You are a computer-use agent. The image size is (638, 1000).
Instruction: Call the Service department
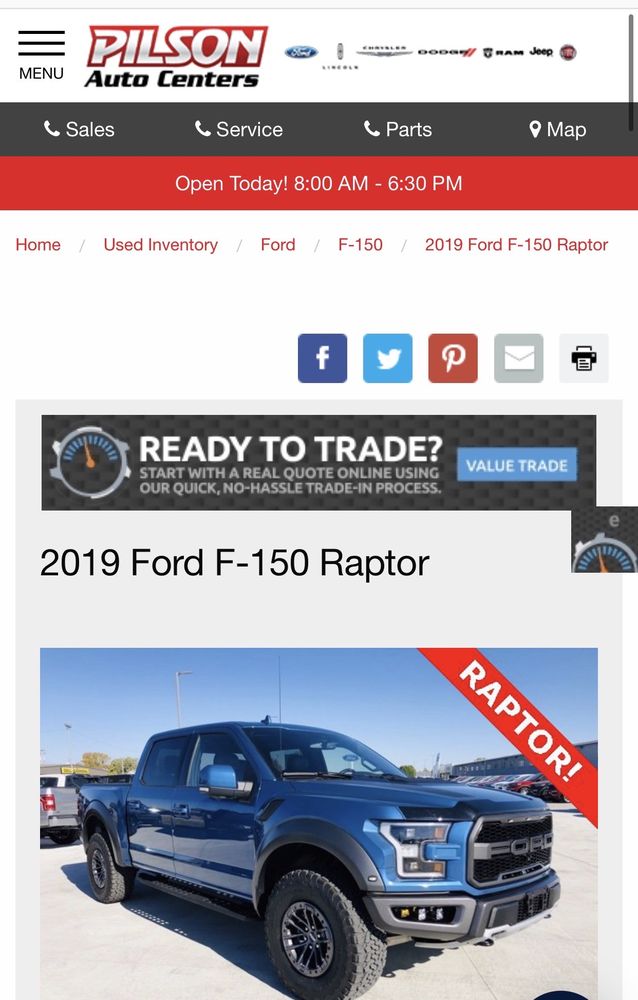238,129
